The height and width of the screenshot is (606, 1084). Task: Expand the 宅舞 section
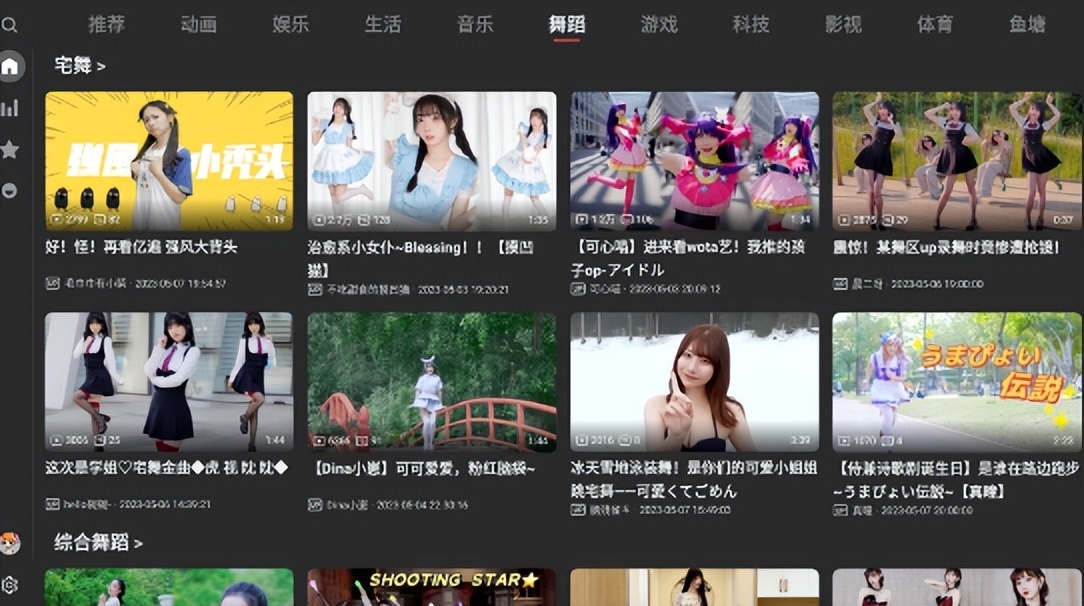click(80, 66)
